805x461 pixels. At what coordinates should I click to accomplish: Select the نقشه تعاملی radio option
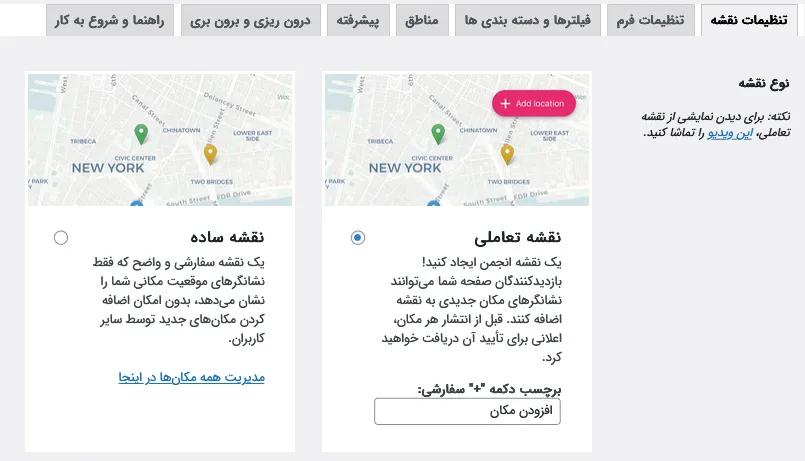click(358, 238)
